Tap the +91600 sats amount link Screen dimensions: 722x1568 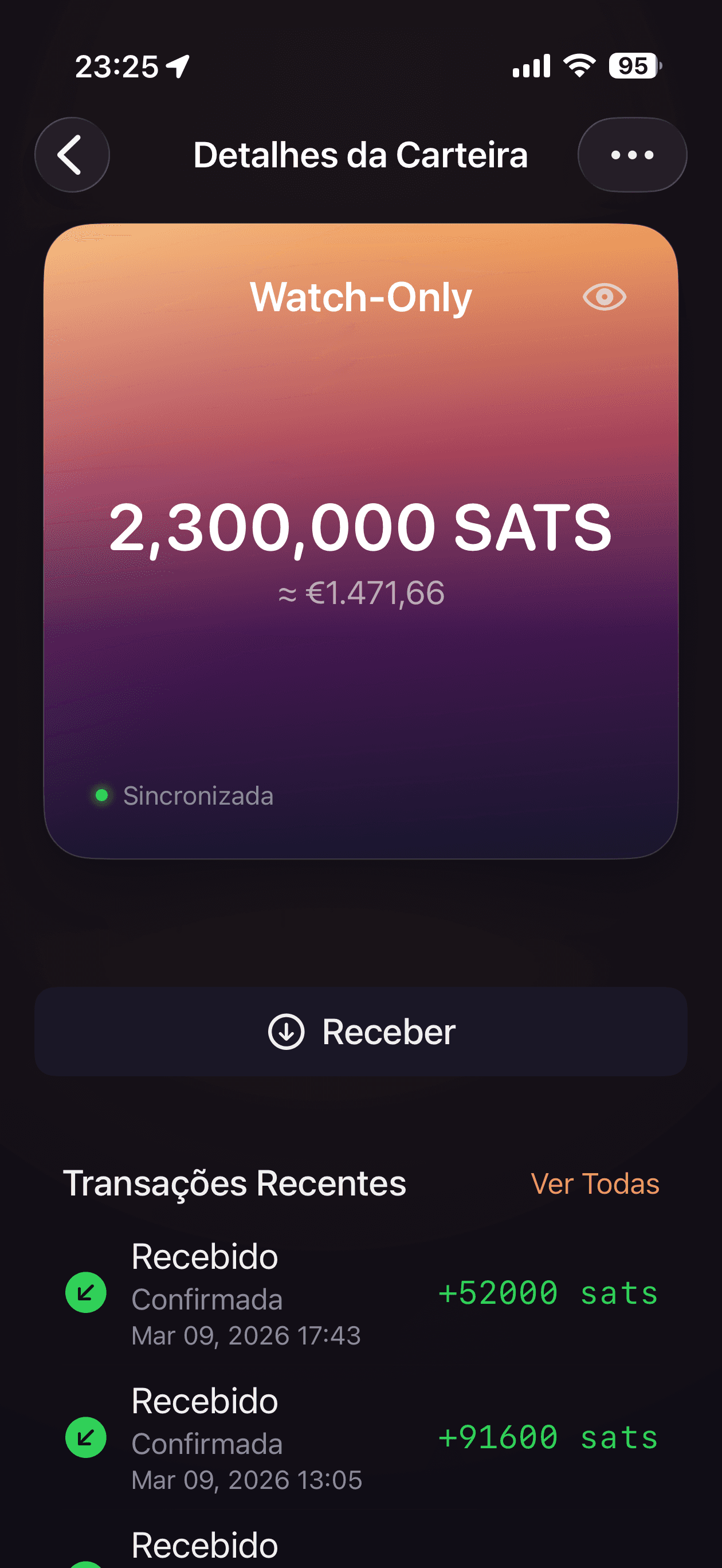click(x=548, y=1437)
